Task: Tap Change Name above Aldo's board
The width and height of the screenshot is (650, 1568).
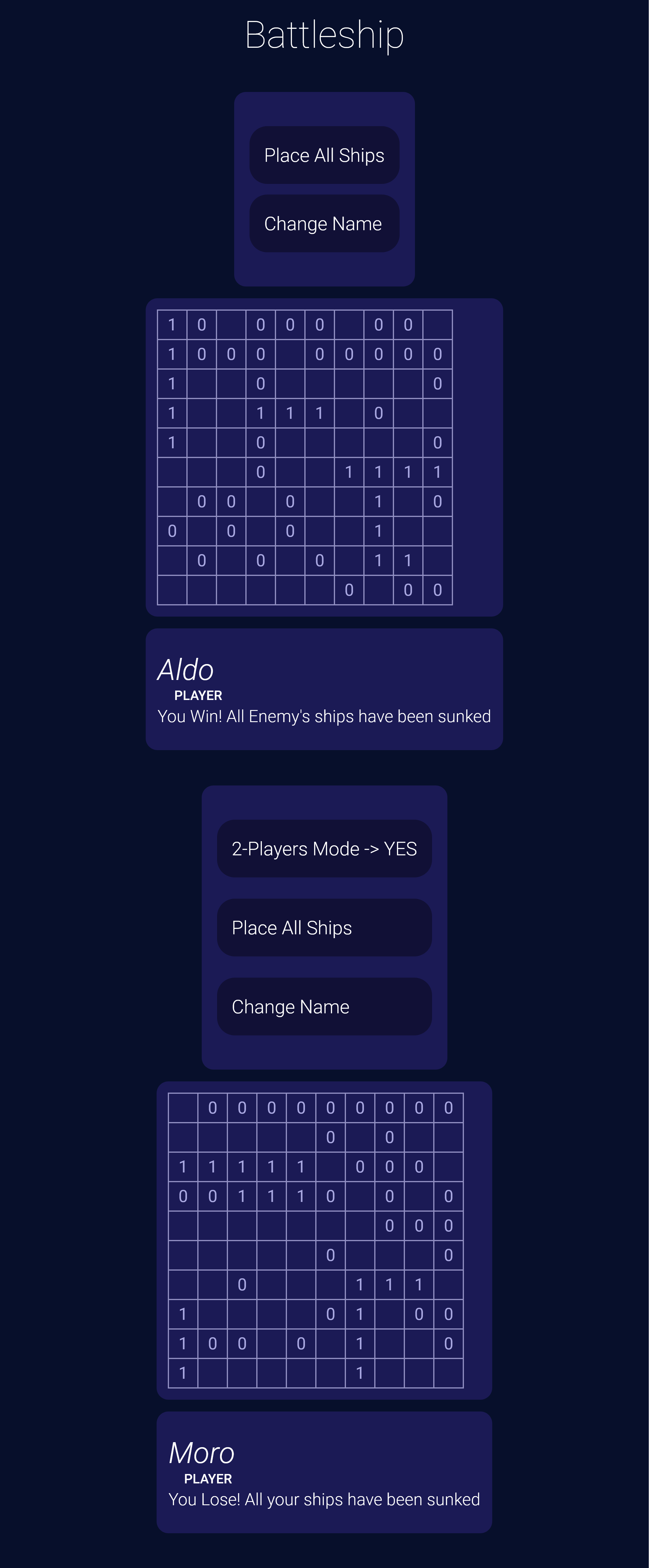Action: (324, 223)
